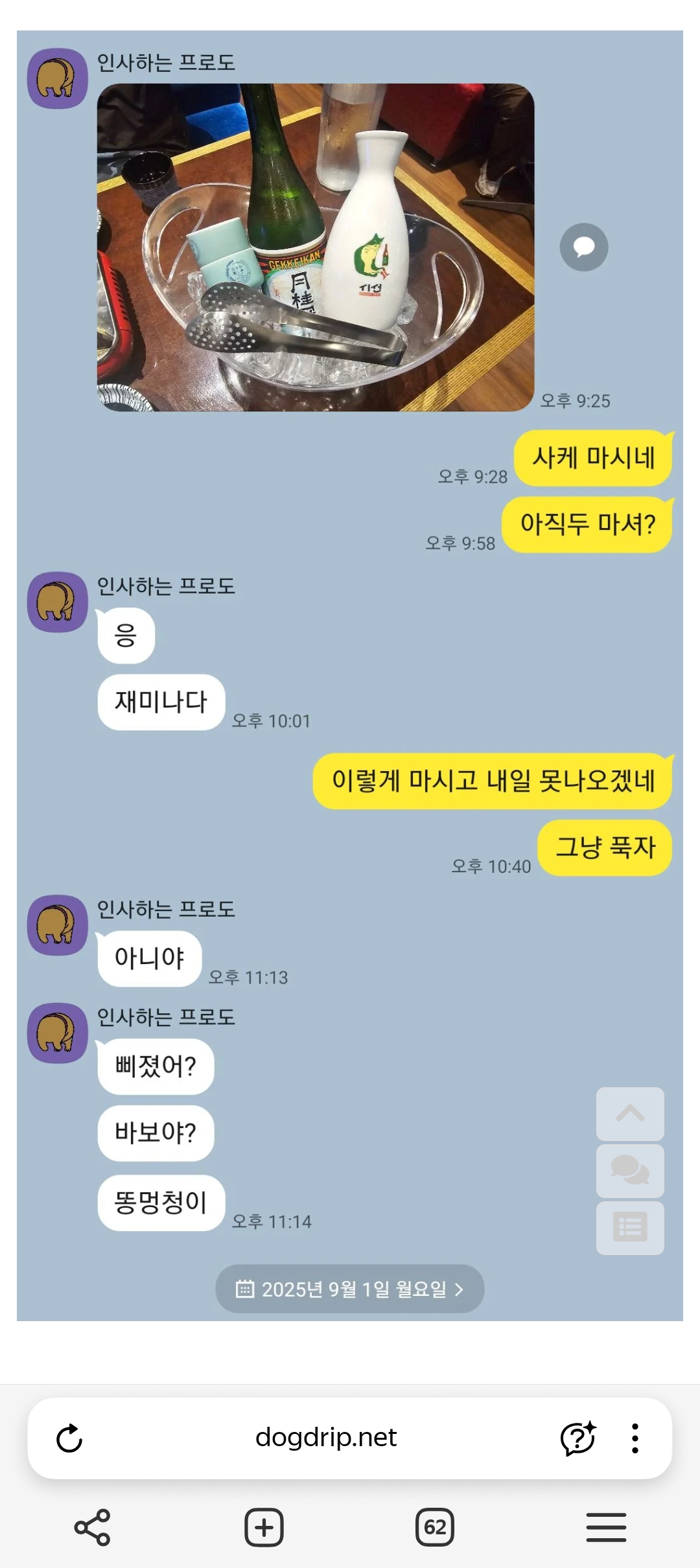Tap the dogdrip.net address bar

pyautogui.click(x=326, y=1438)
